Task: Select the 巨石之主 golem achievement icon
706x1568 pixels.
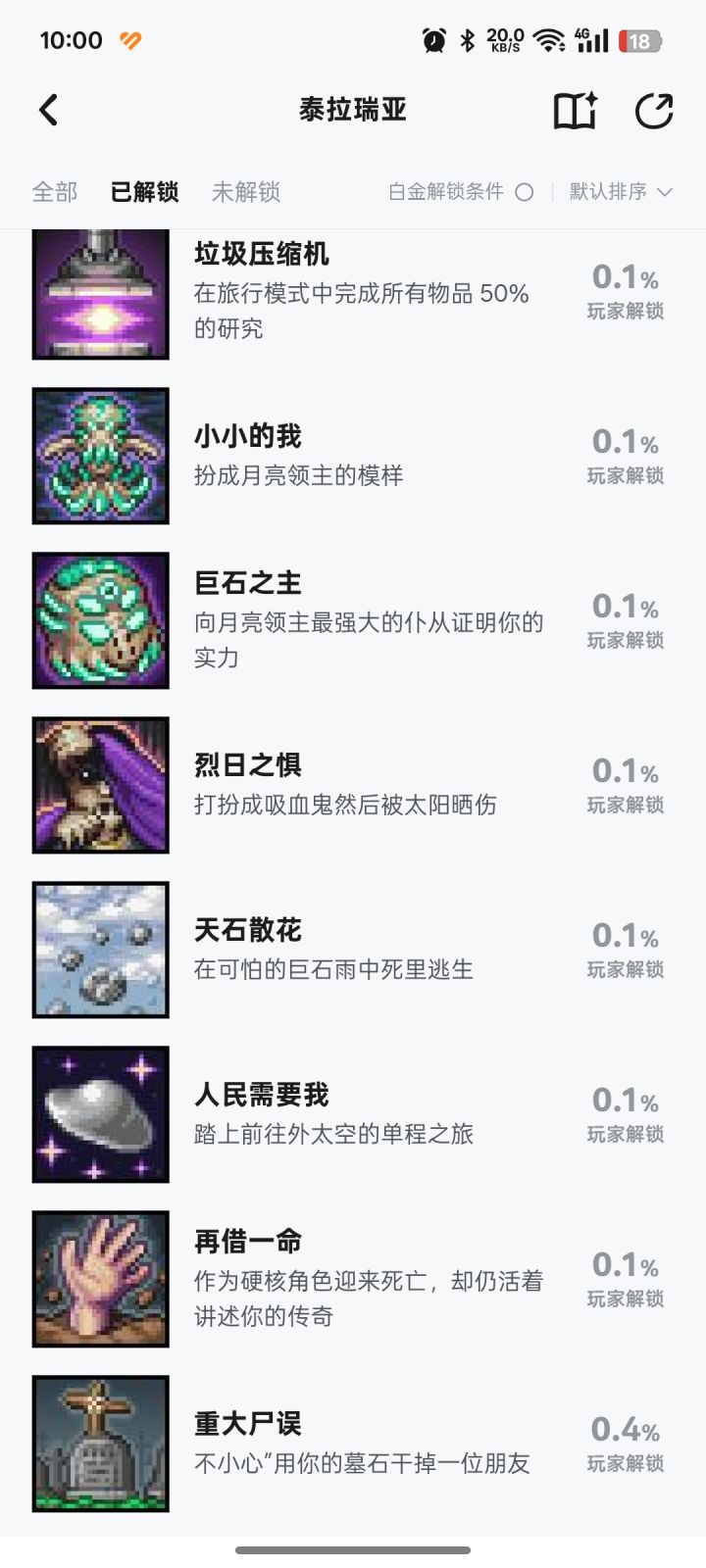Action: click(x=100, y=620)
